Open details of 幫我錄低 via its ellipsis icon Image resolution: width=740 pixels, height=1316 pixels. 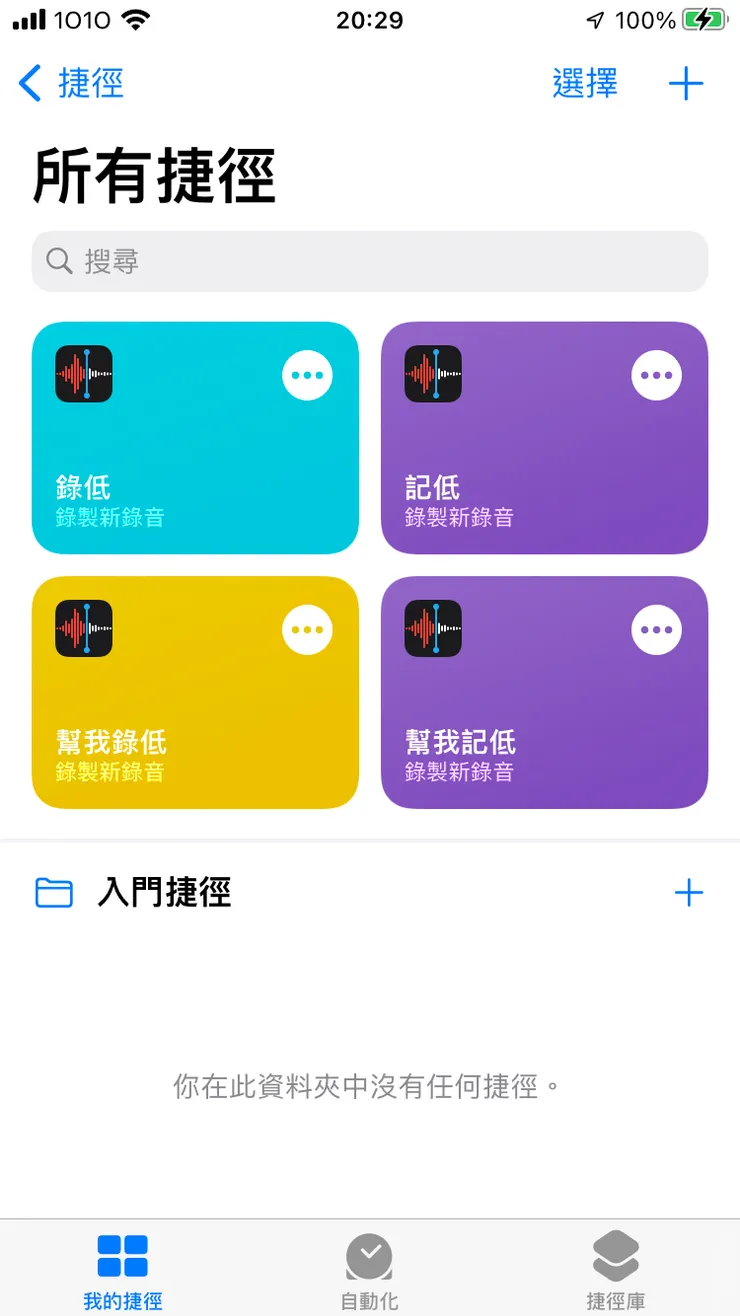pyautogui.click(x=308, y=629)
